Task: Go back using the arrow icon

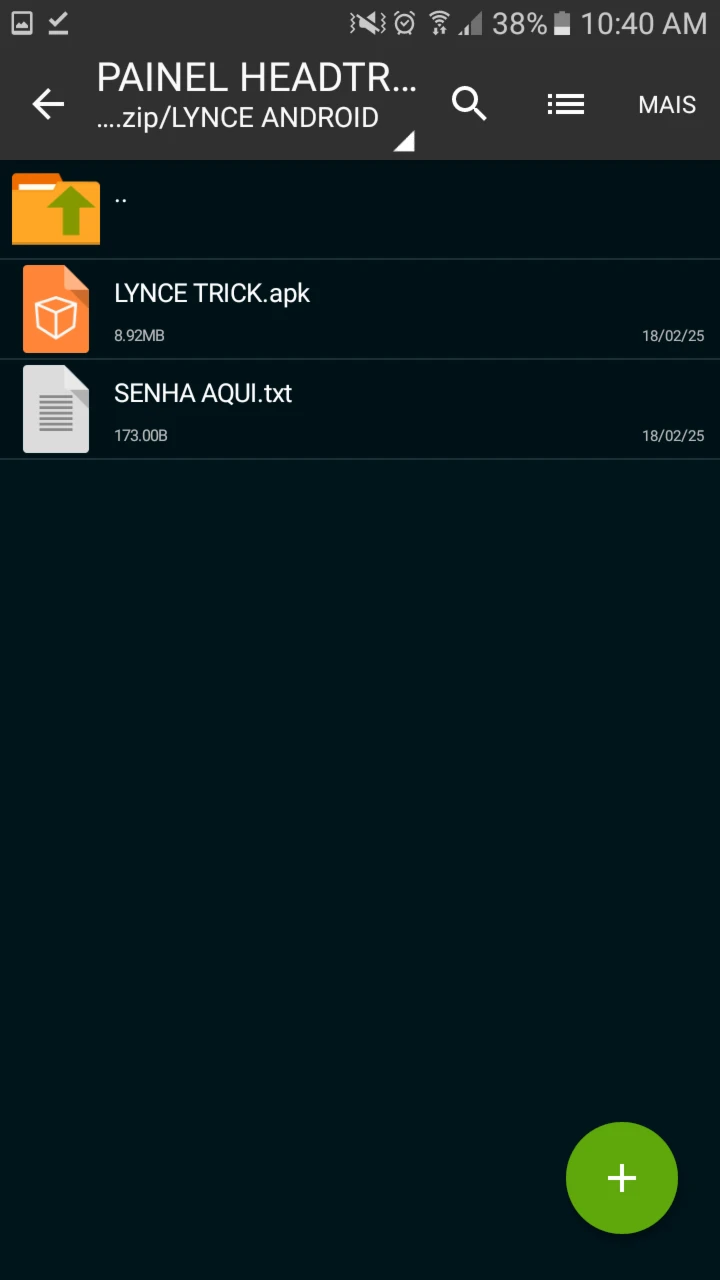Action: tap(48, 104)
